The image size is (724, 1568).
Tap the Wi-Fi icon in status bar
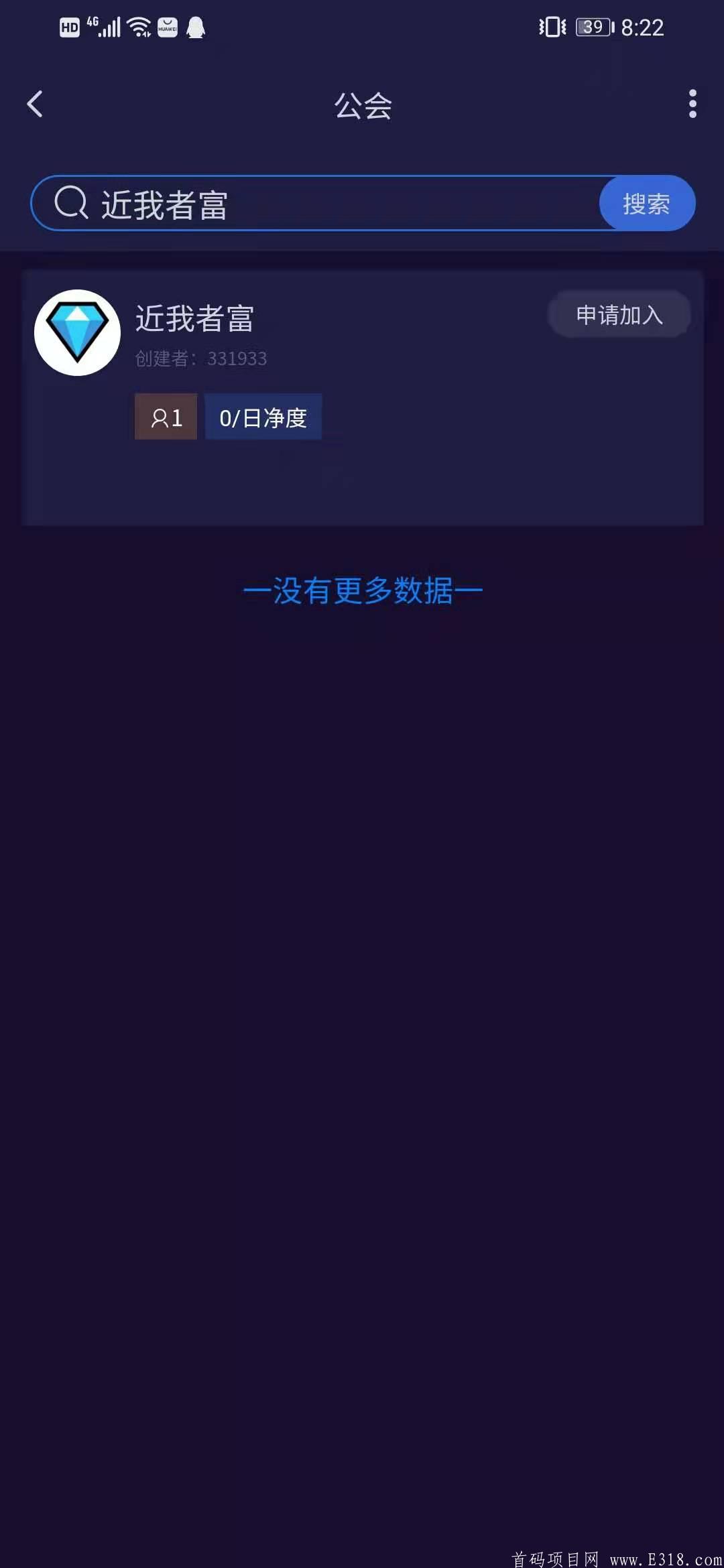tap(137, 27)
